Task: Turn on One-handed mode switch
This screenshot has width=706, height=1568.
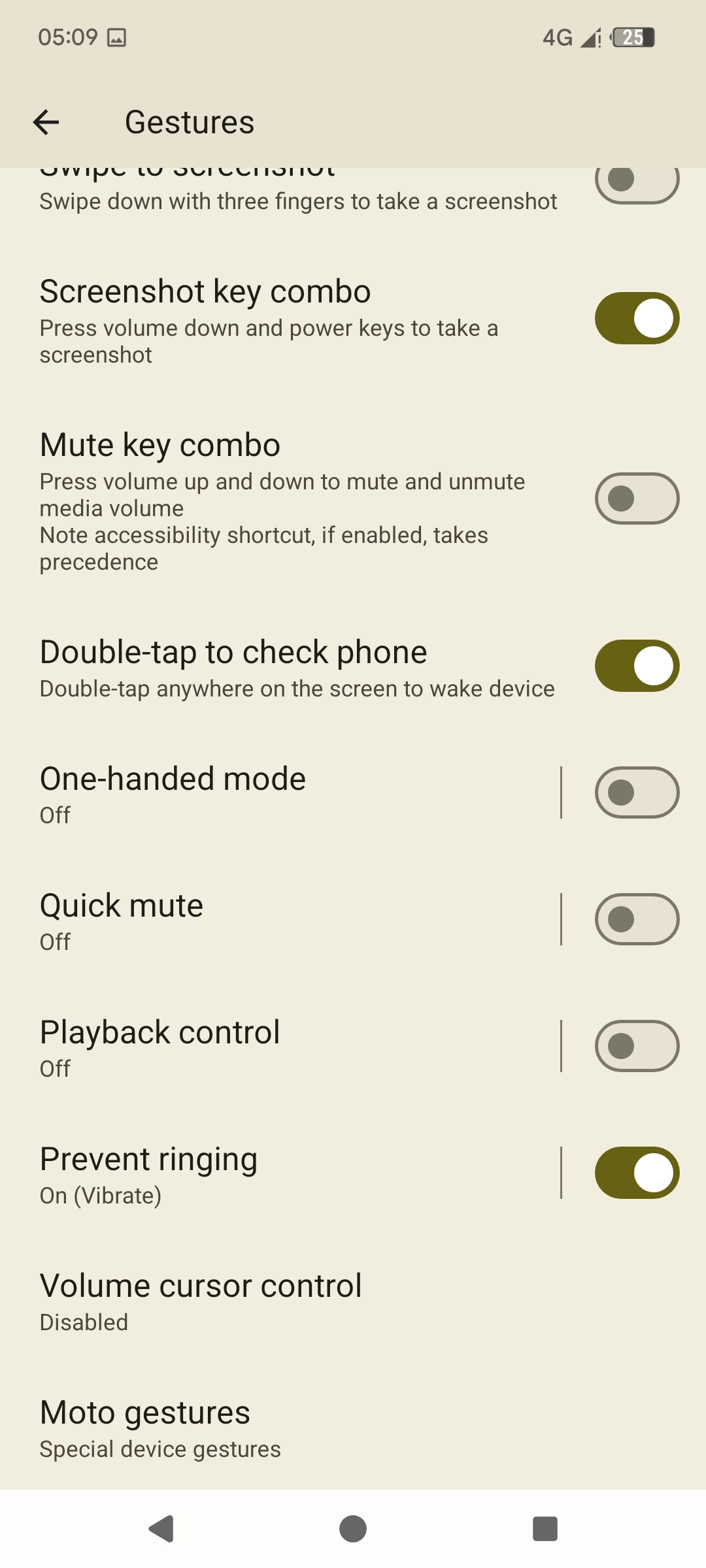Action: coord(637,792)
